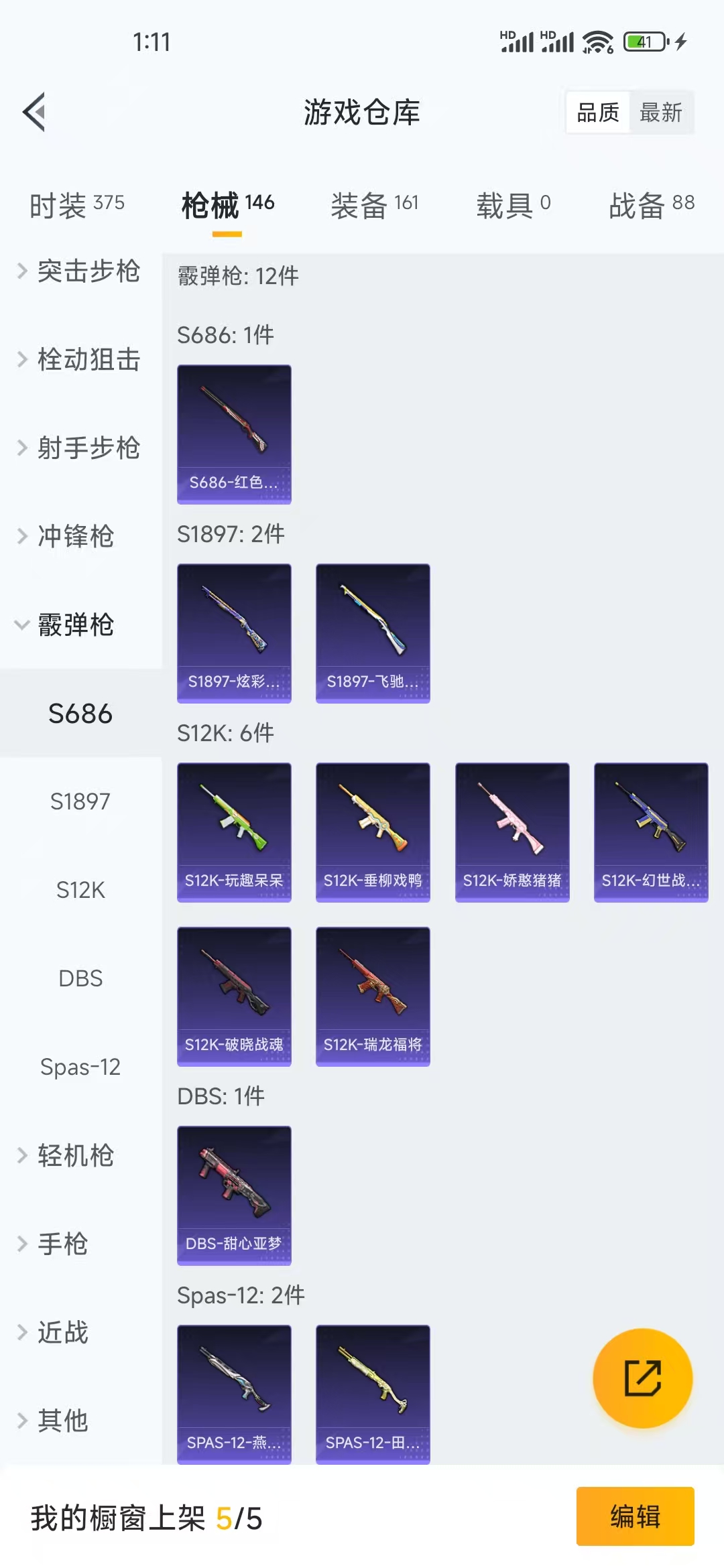This screenshot has width=724, height=1568.
Task: Select the 品质 sorting option
Action: [598, 113]
